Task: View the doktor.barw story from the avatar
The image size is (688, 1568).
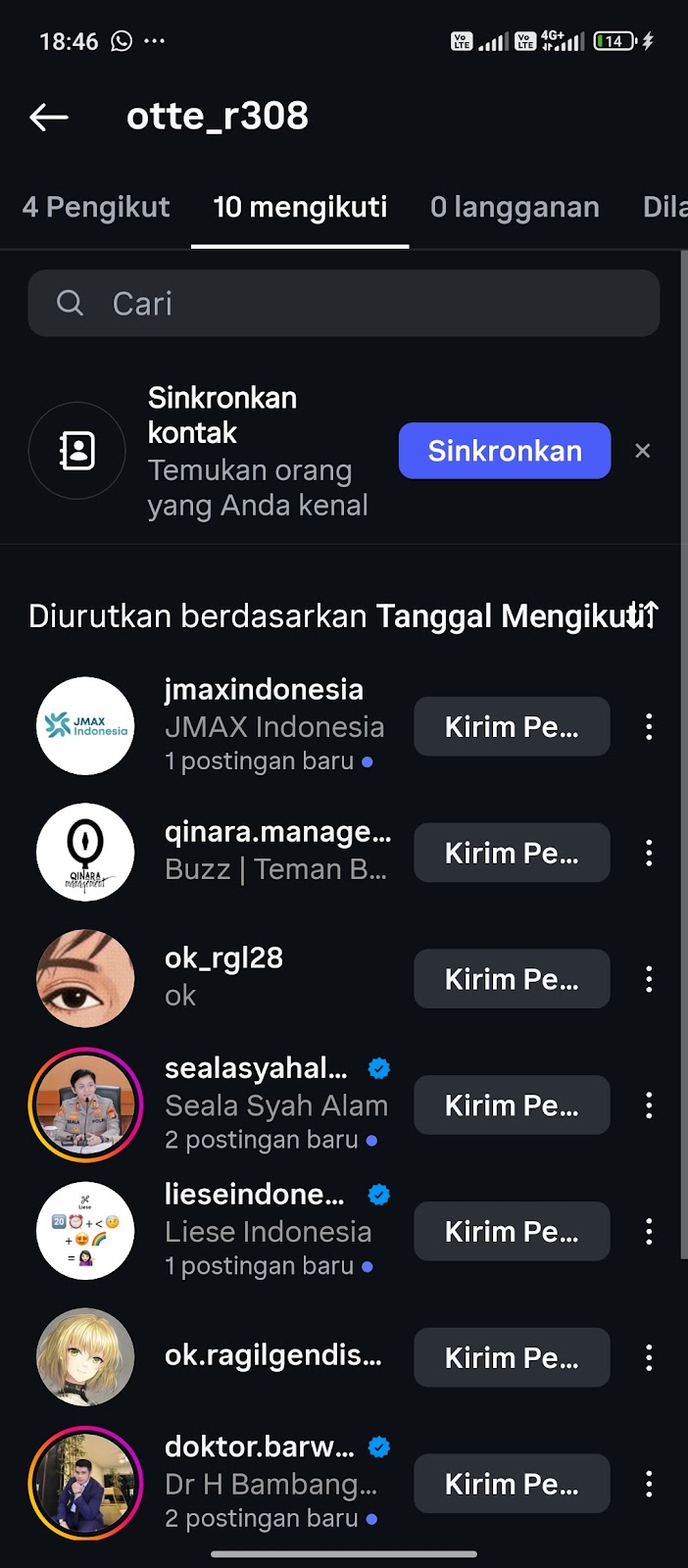Action: pyautogui.click(x=85, y=1483)
